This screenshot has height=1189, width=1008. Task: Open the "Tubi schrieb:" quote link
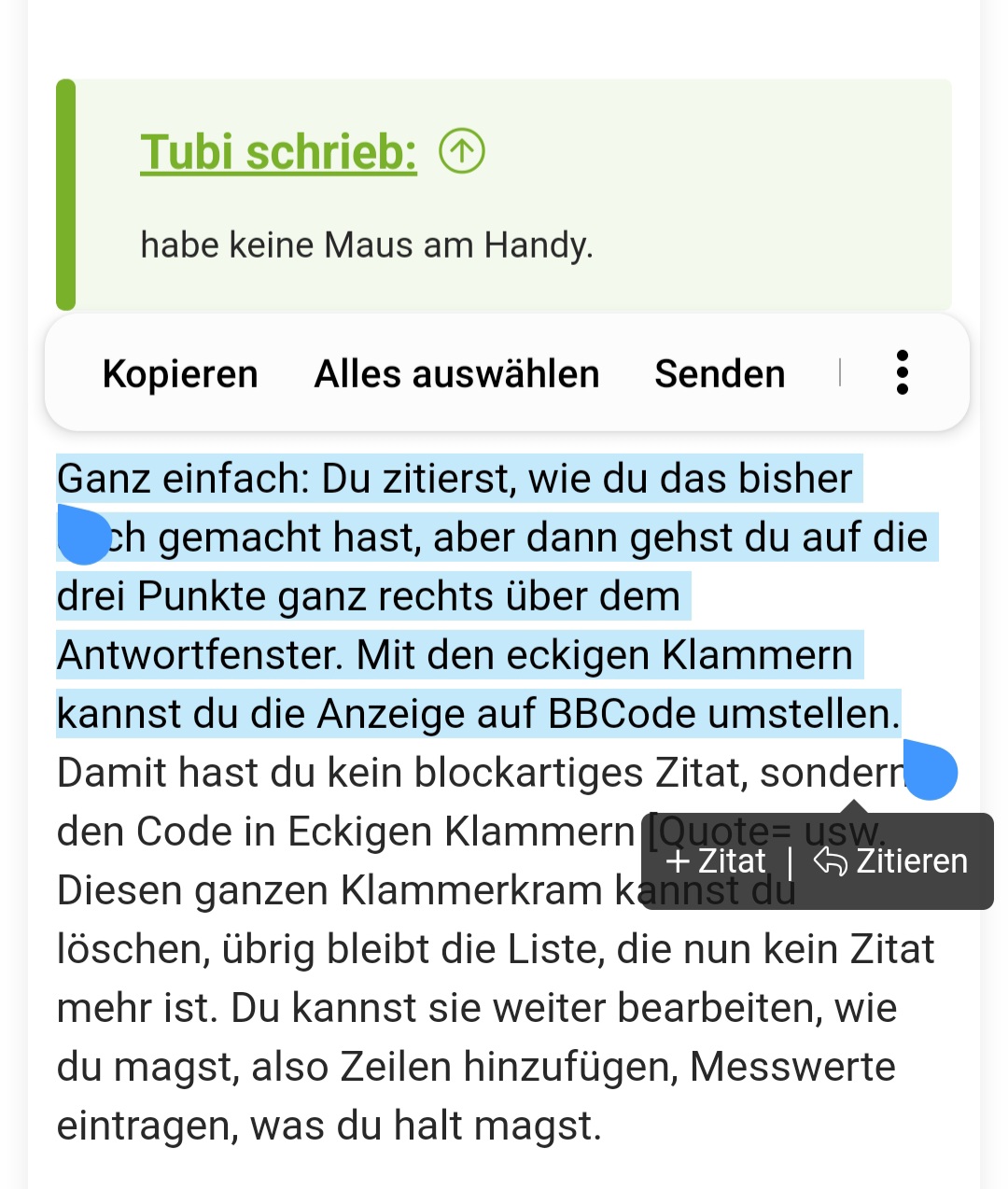coord(278,152)
